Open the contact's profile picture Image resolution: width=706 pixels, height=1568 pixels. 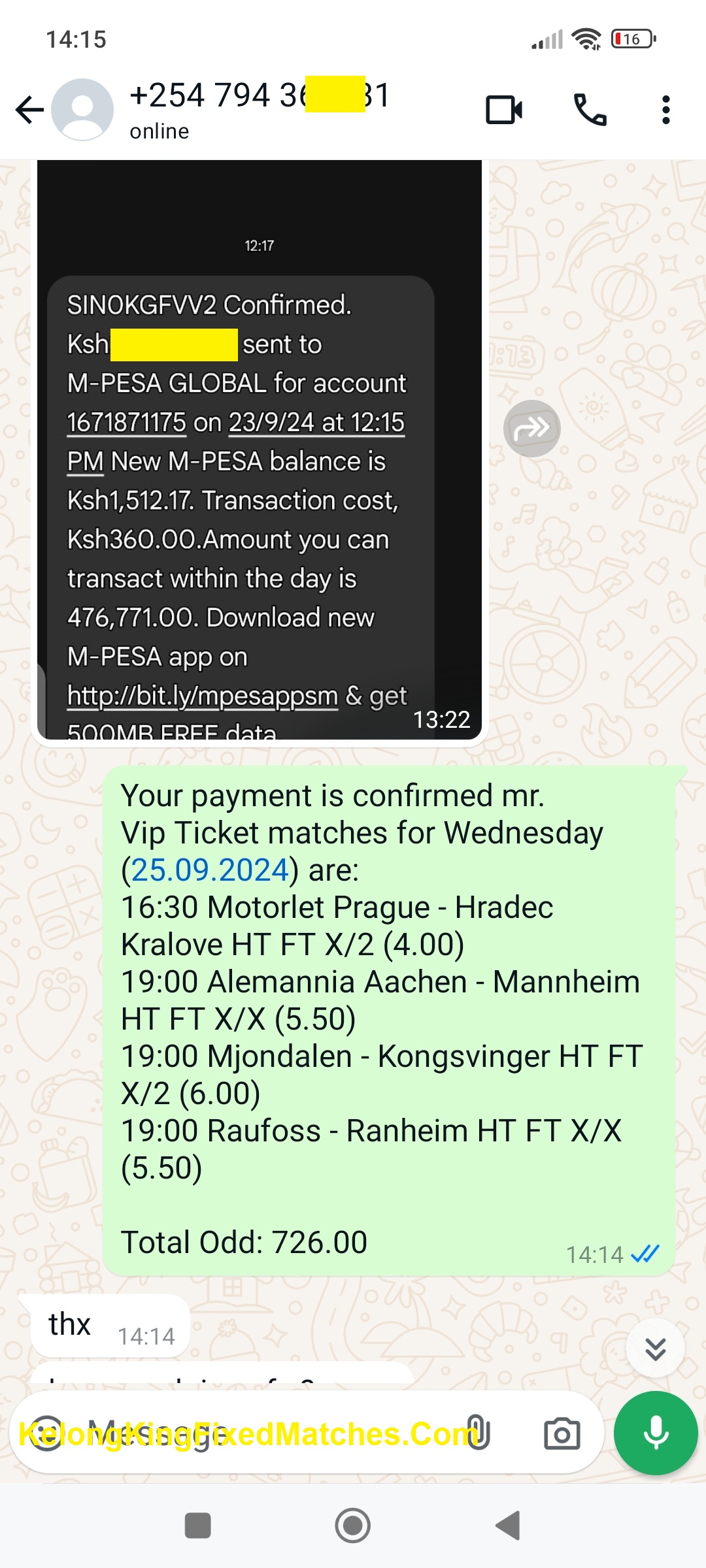[82, 110]
